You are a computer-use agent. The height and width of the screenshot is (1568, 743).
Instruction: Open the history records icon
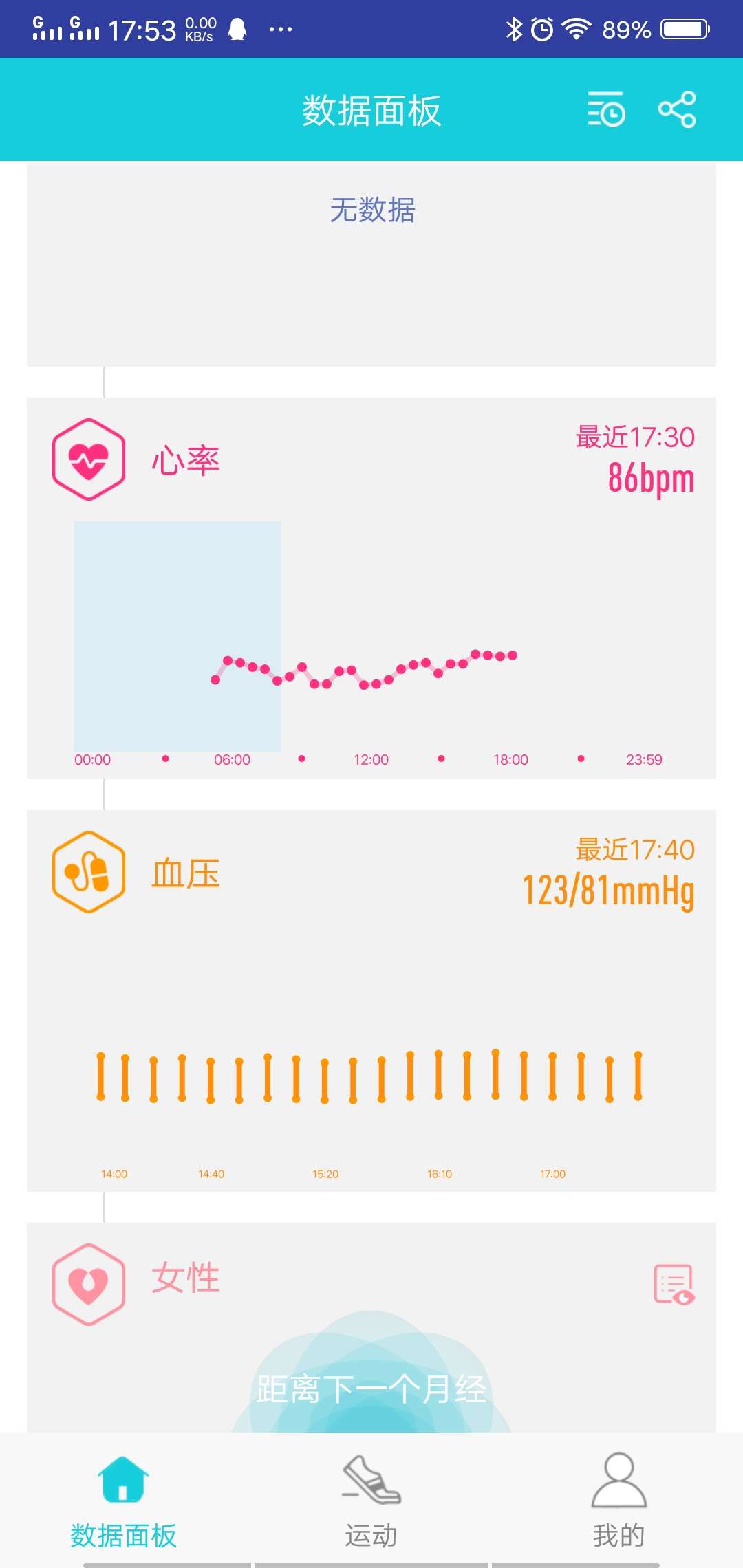pos(606,110)
